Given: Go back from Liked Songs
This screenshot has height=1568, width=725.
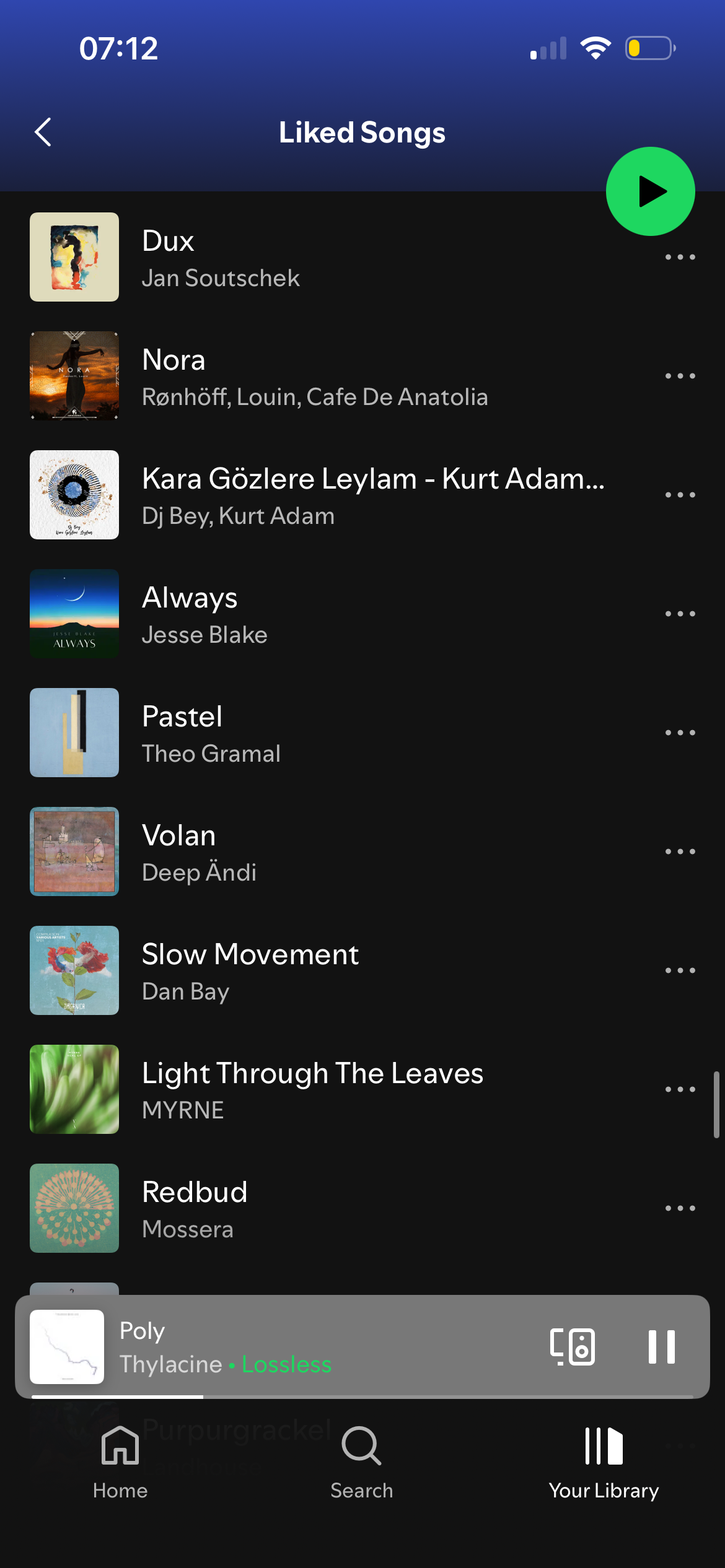Looking at the screenshot, I should tap(43, 132).
